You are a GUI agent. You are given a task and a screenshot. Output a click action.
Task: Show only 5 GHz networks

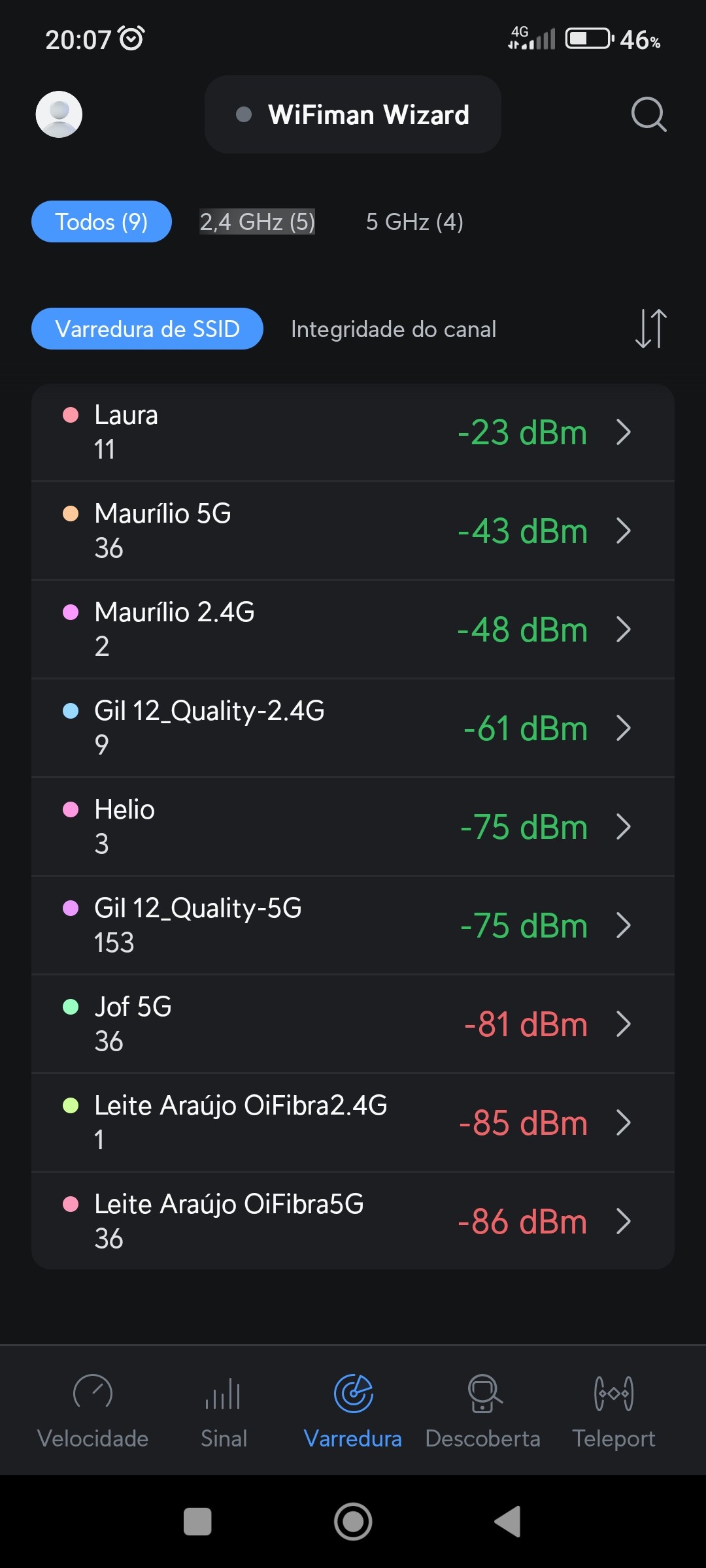[x=414, y=222]
